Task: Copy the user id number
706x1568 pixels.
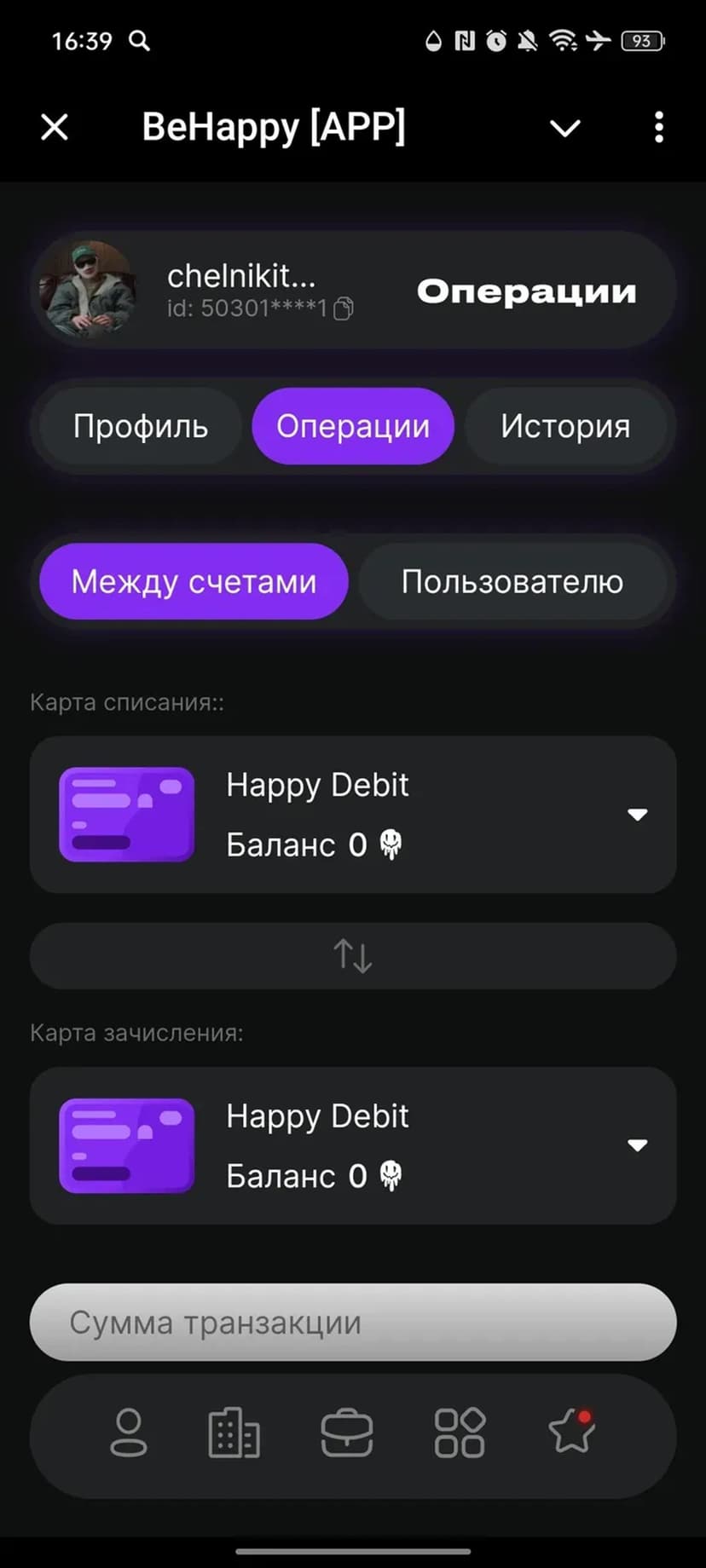Action: (344, 308)
